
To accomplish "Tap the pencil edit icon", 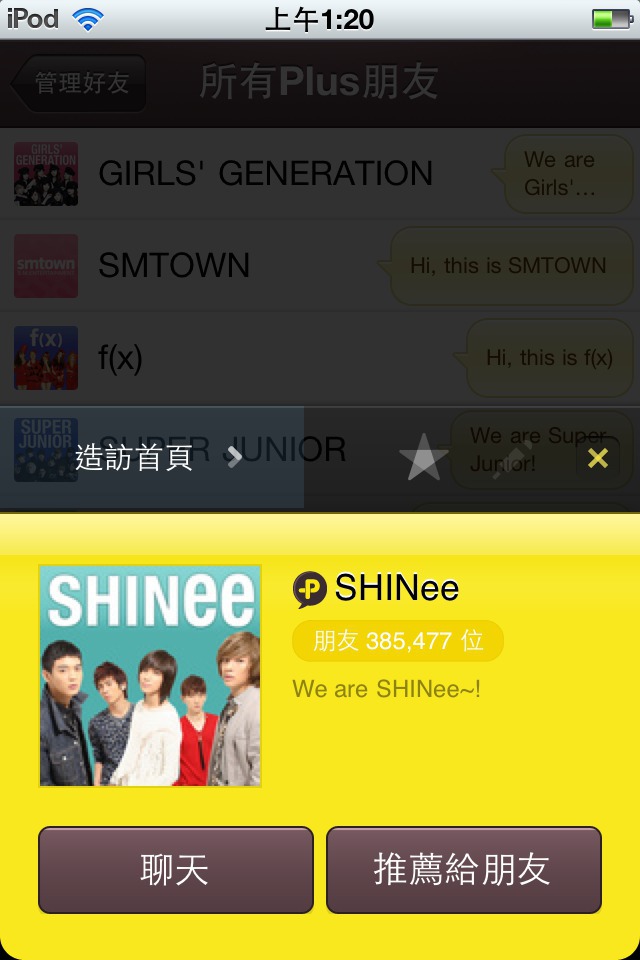I will tap(513, 458).
